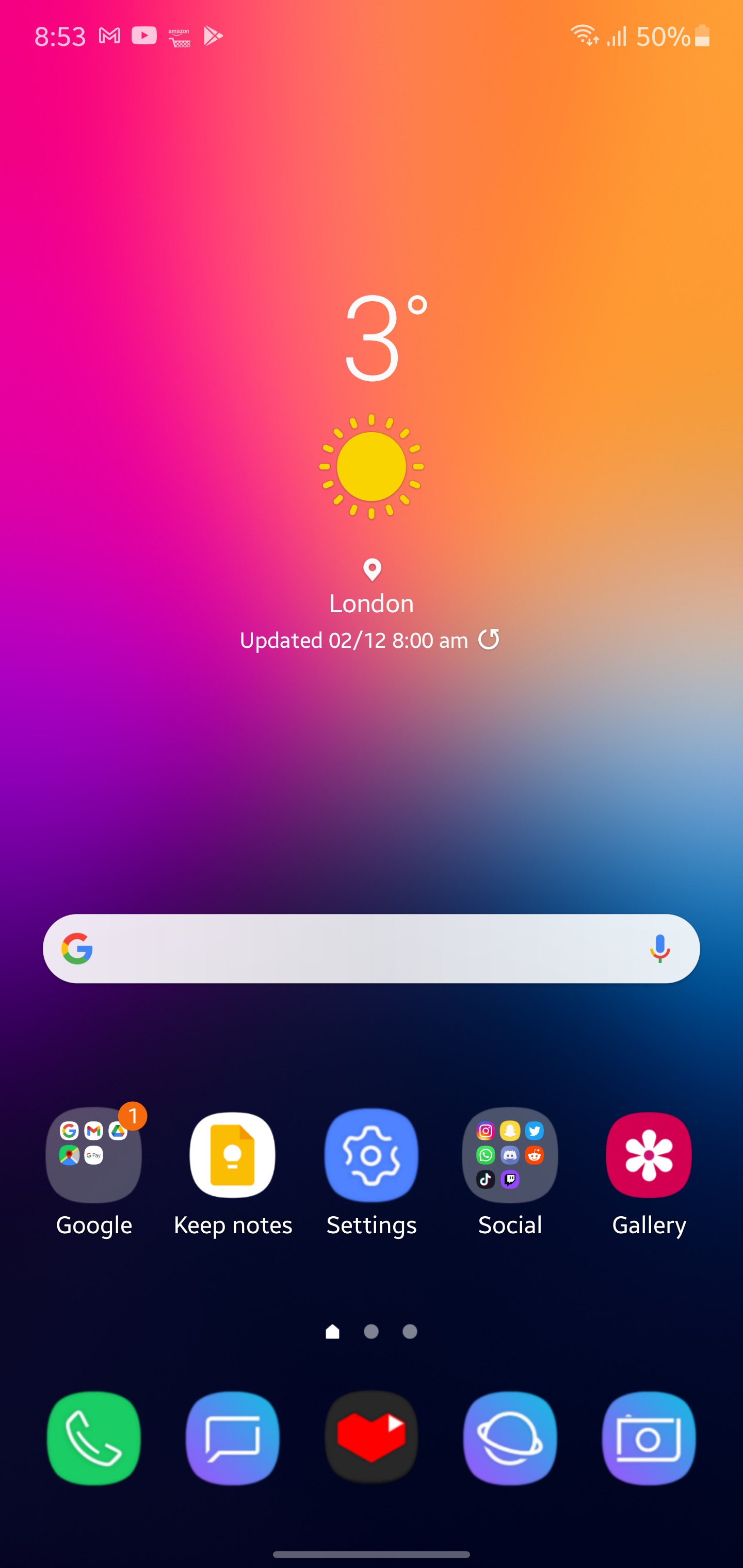Open the Google folder
Image resolution: width=743 pixels, height=1568 pixels.
[x=94, y=1155]
